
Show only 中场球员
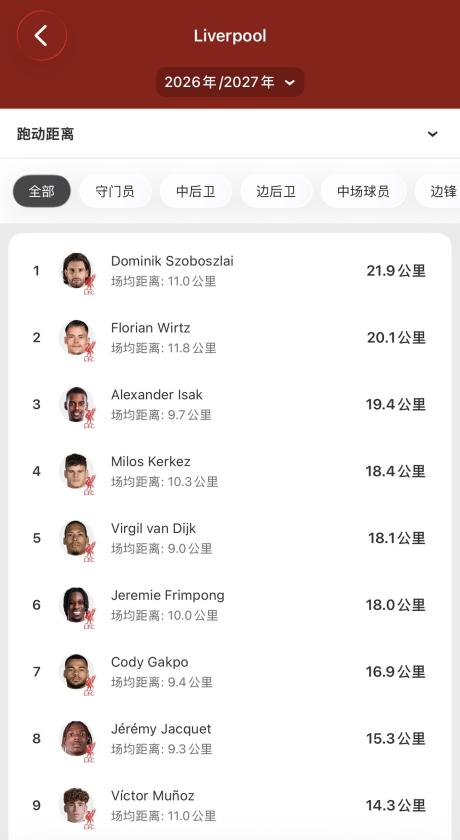(x=363, y=191)
